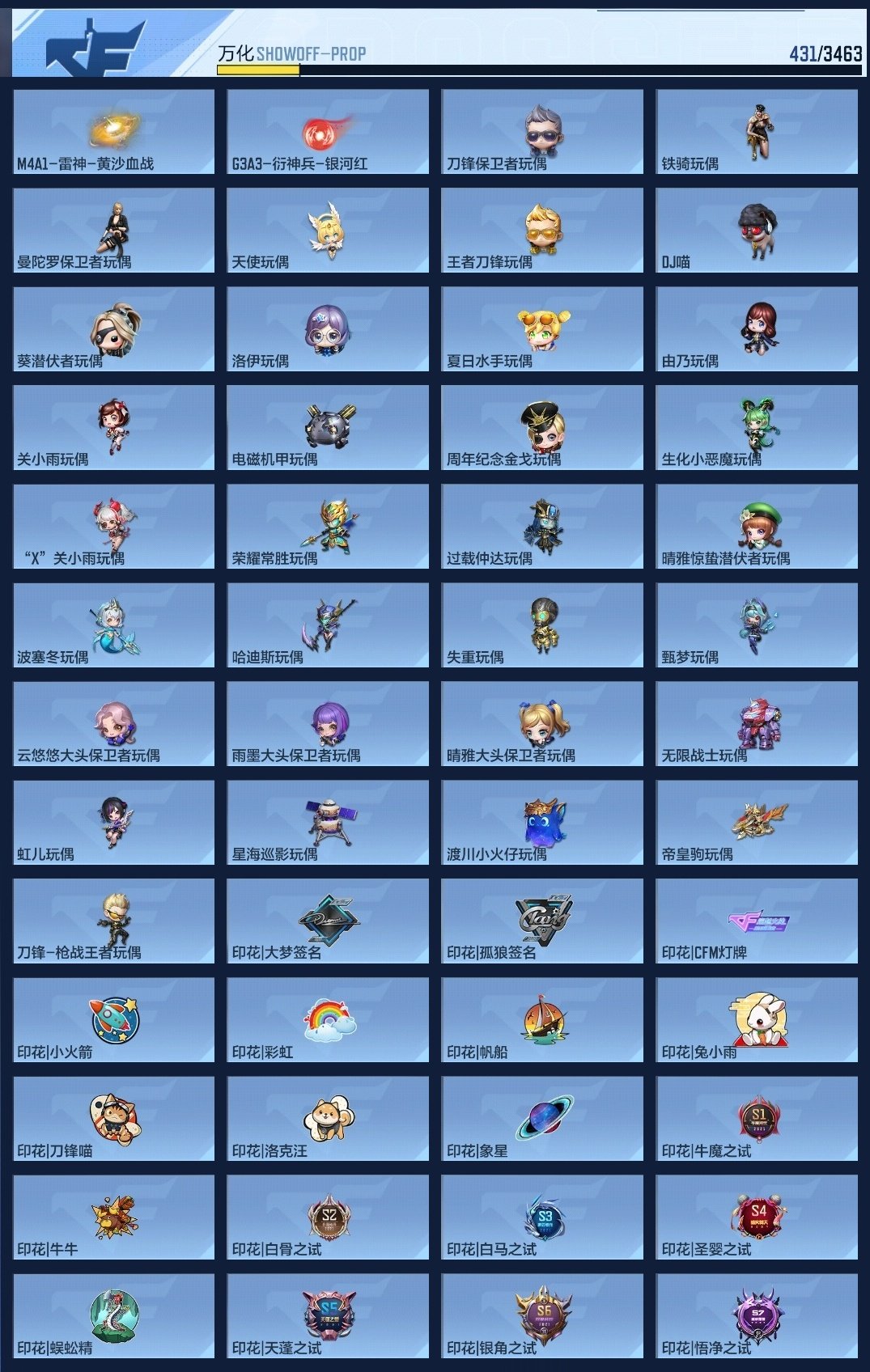The width and height of the screenshot is (870, 1372).
Task: View the 哈迪斯玩偶 item
Action: (x=328, y=625)
